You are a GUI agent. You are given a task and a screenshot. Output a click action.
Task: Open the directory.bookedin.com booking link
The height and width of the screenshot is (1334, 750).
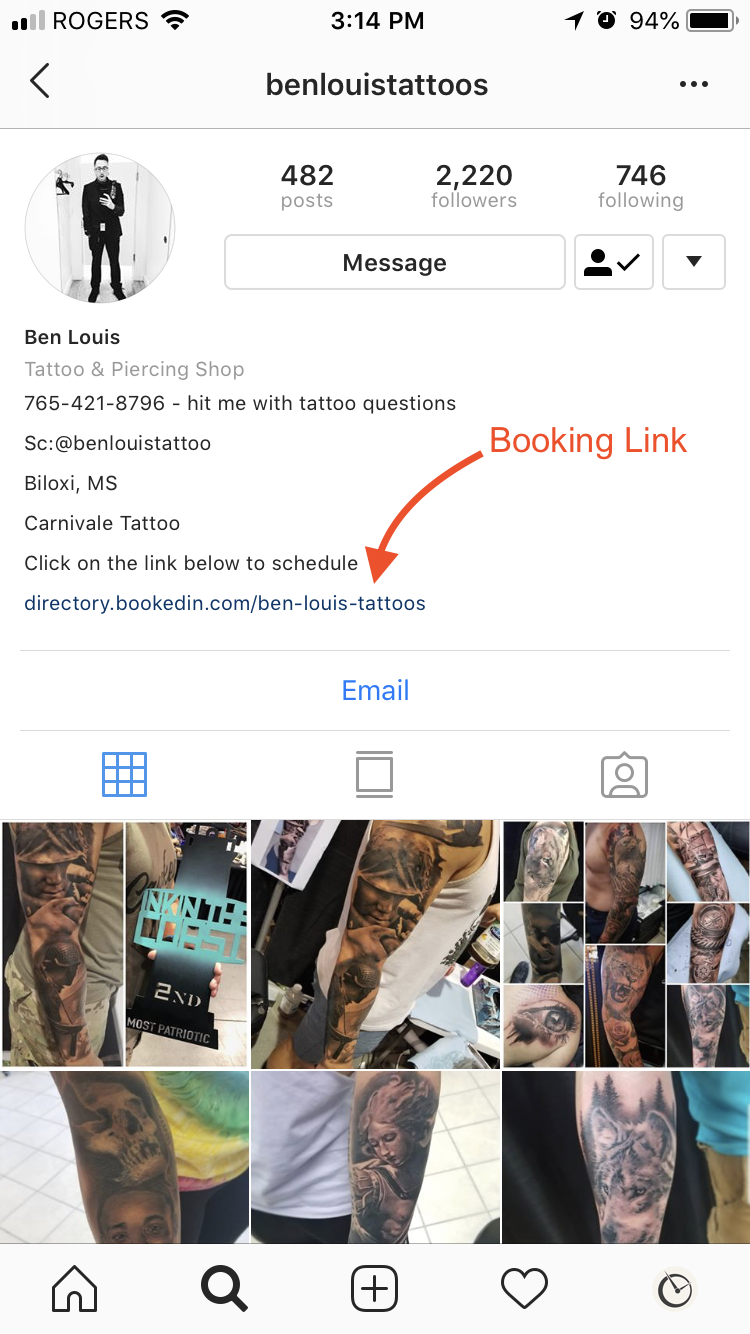[225, 603]
